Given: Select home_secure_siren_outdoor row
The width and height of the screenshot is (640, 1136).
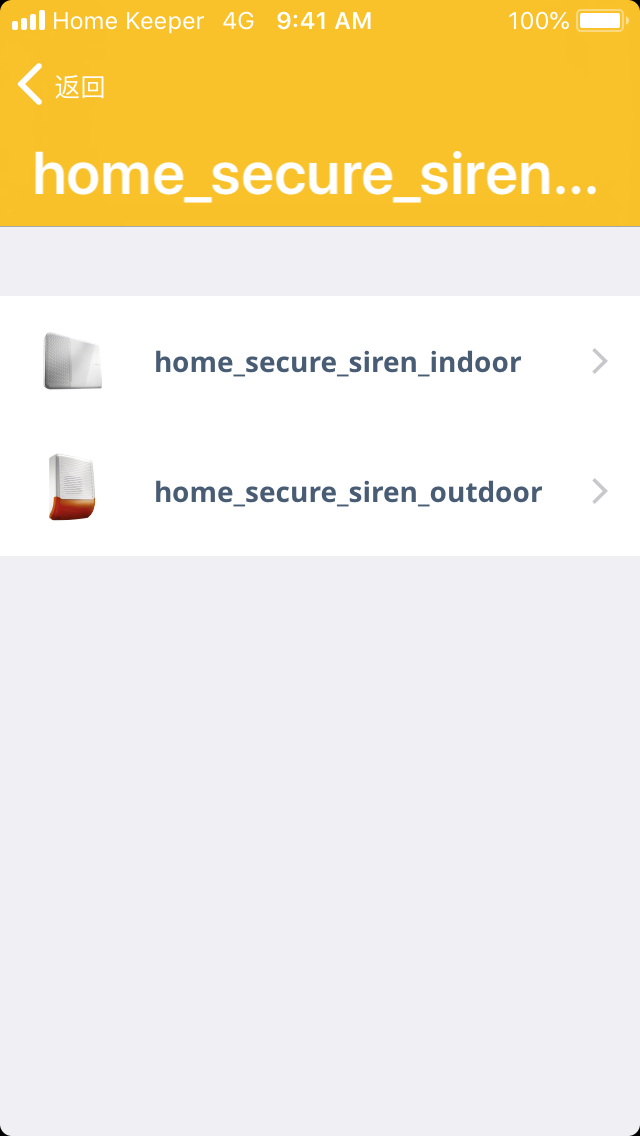Looking at the screenshot, I should point(347,492).
